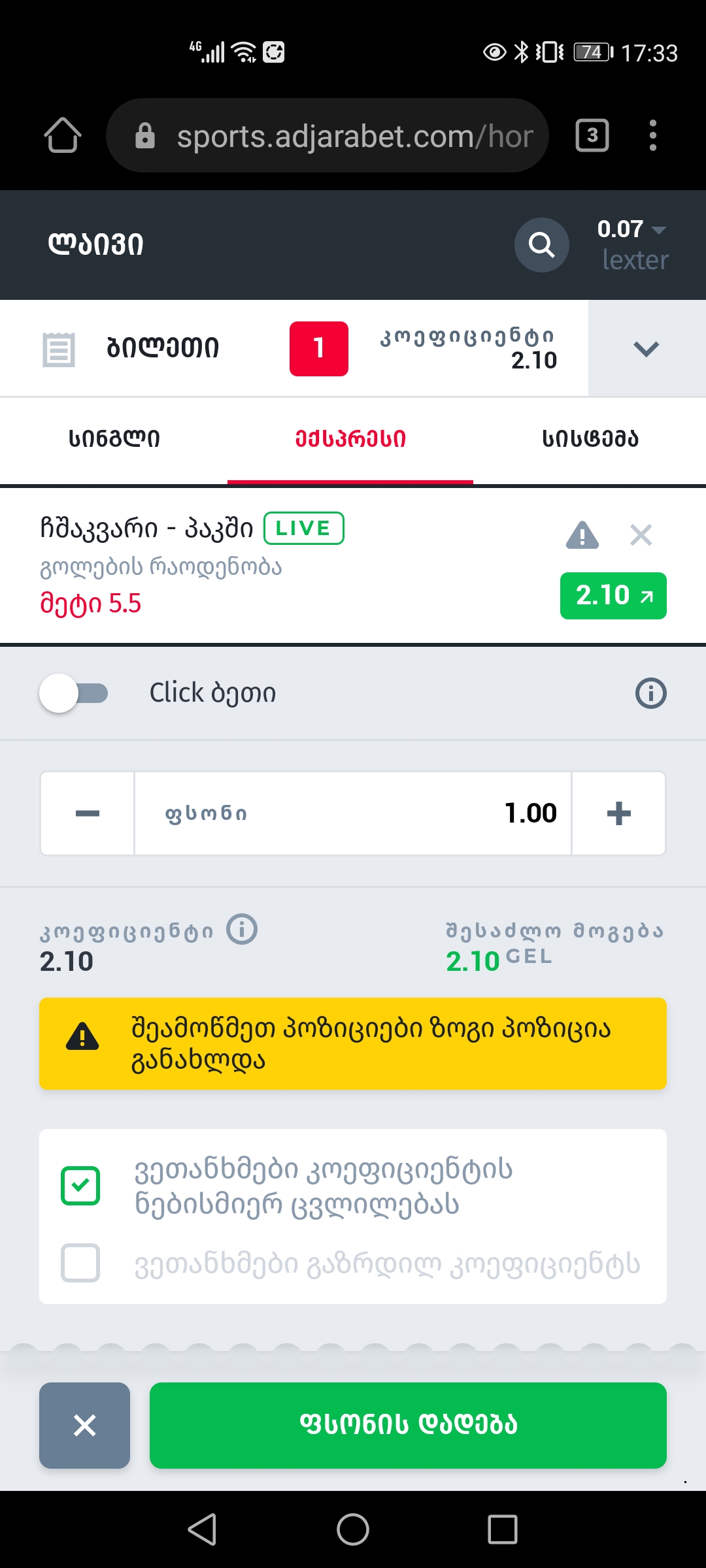706x1568 pixels.
Task: Switch to the სინგლი tab
Action: click(x=114, y=439)
